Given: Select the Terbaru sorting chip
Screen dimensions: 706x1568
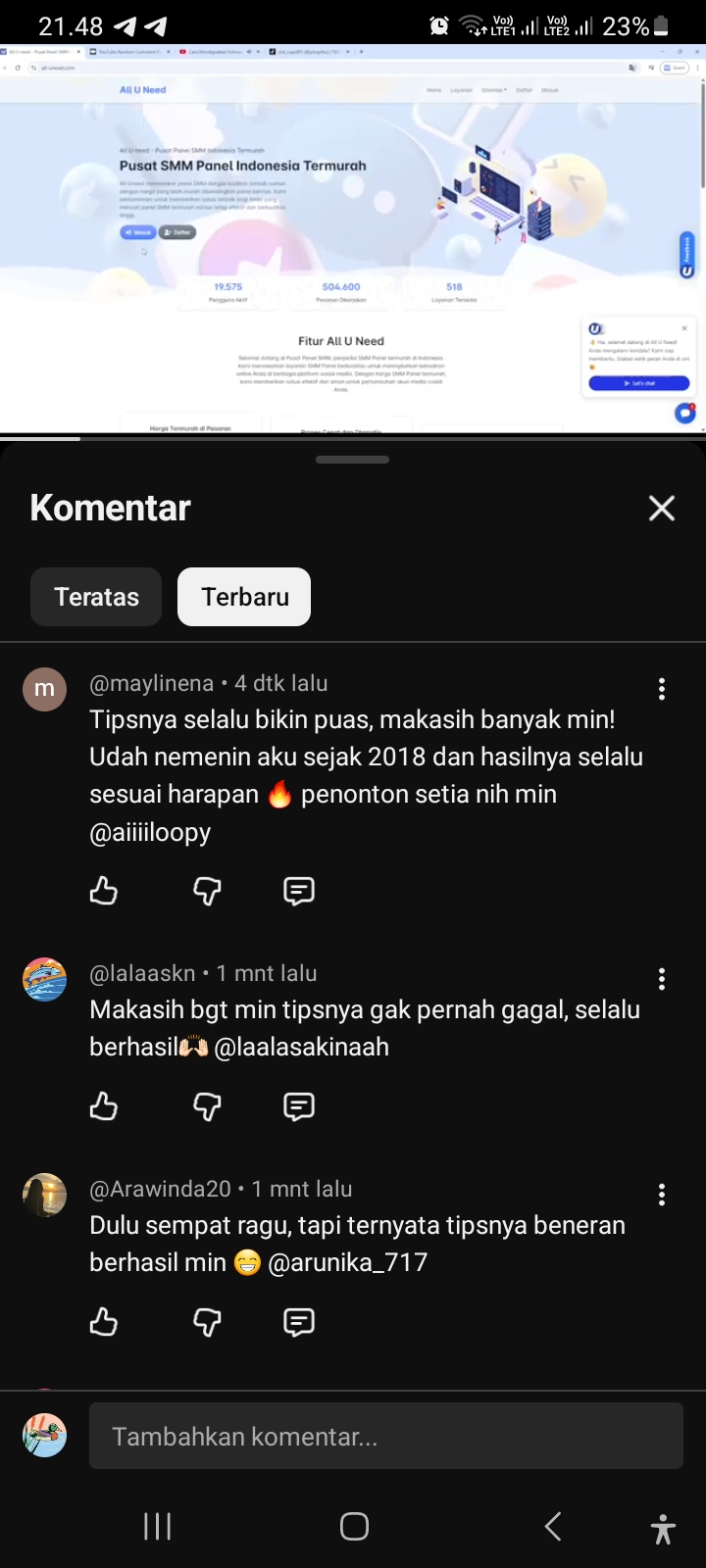Looking at the screenshot, I should click(x=244, y=597).
